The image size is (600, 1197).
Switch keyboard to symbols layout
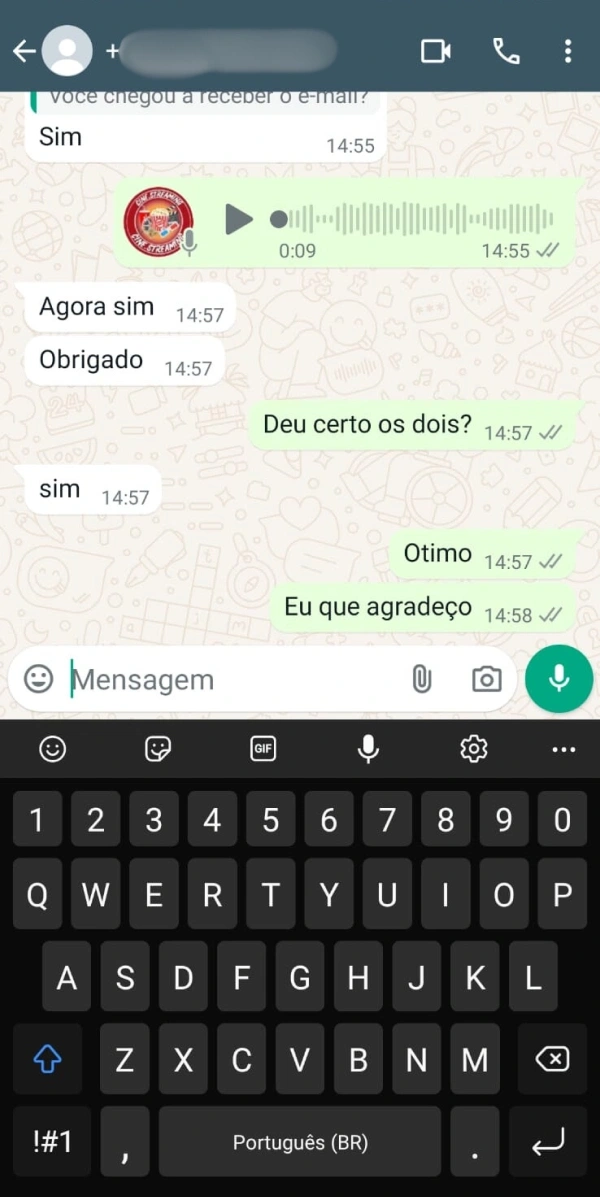[x=52, y=1141]
